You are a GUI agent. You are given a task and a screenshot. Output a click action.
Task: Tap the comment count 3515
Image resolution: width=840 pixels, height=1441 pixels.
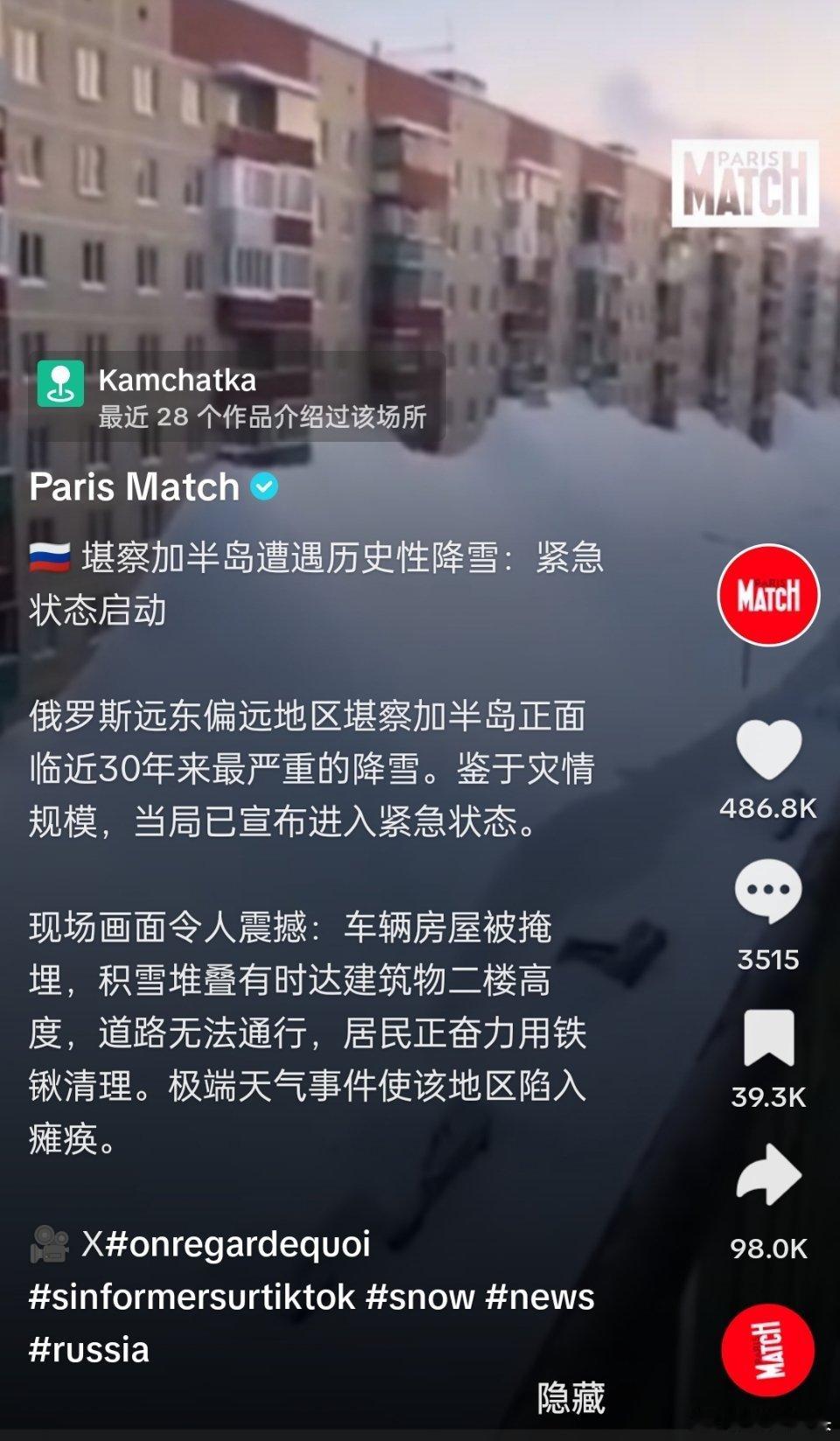coord(767,959)
